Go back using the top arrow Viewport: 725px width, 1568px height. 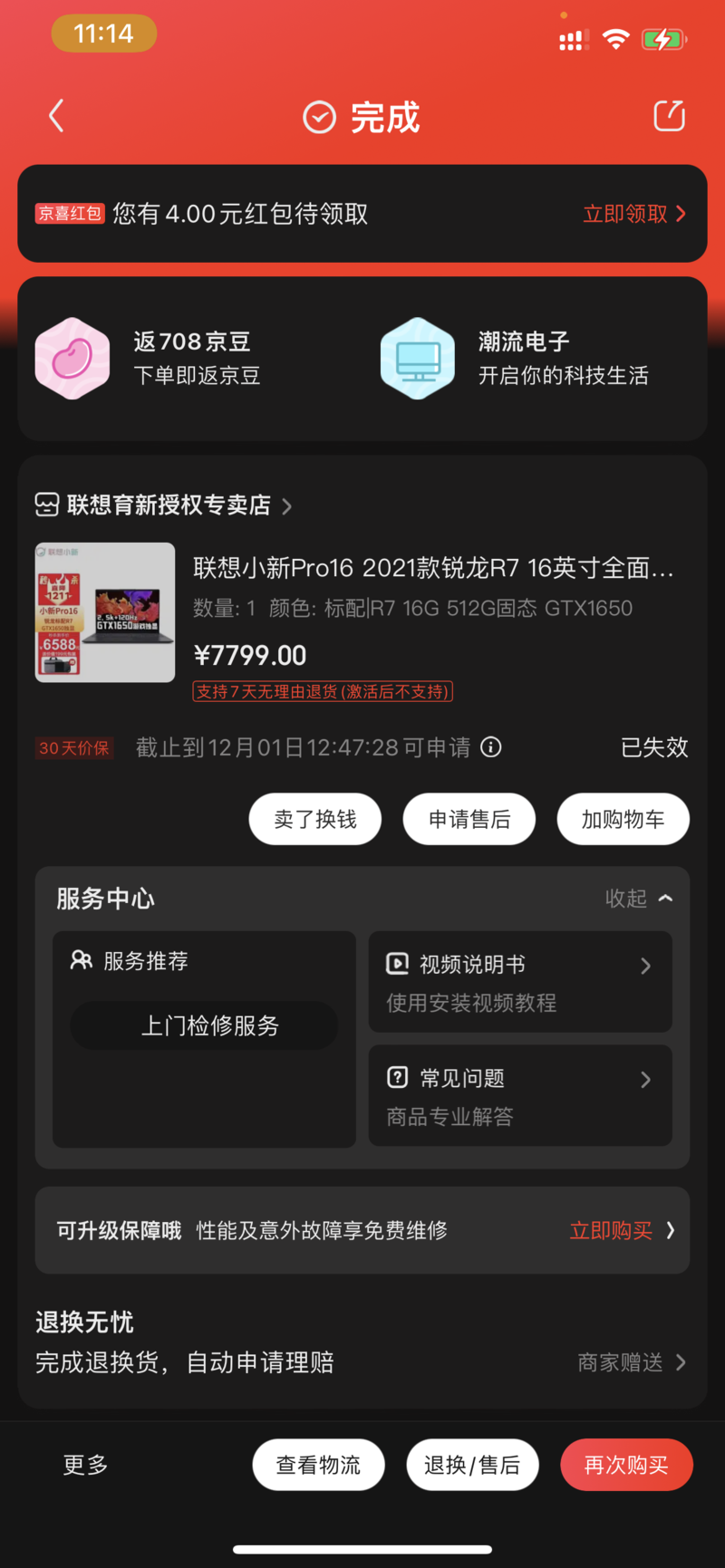(56, 116)
